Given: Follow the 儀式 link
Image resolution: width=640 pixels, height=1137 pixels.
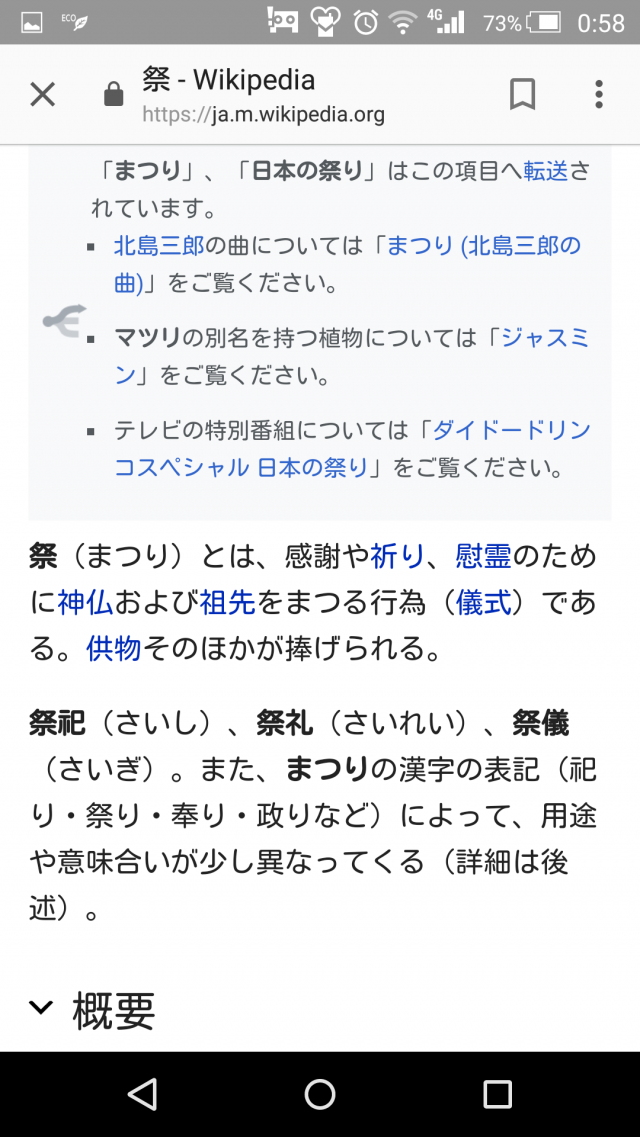Looking at the screenshot, I should (483, 602).
